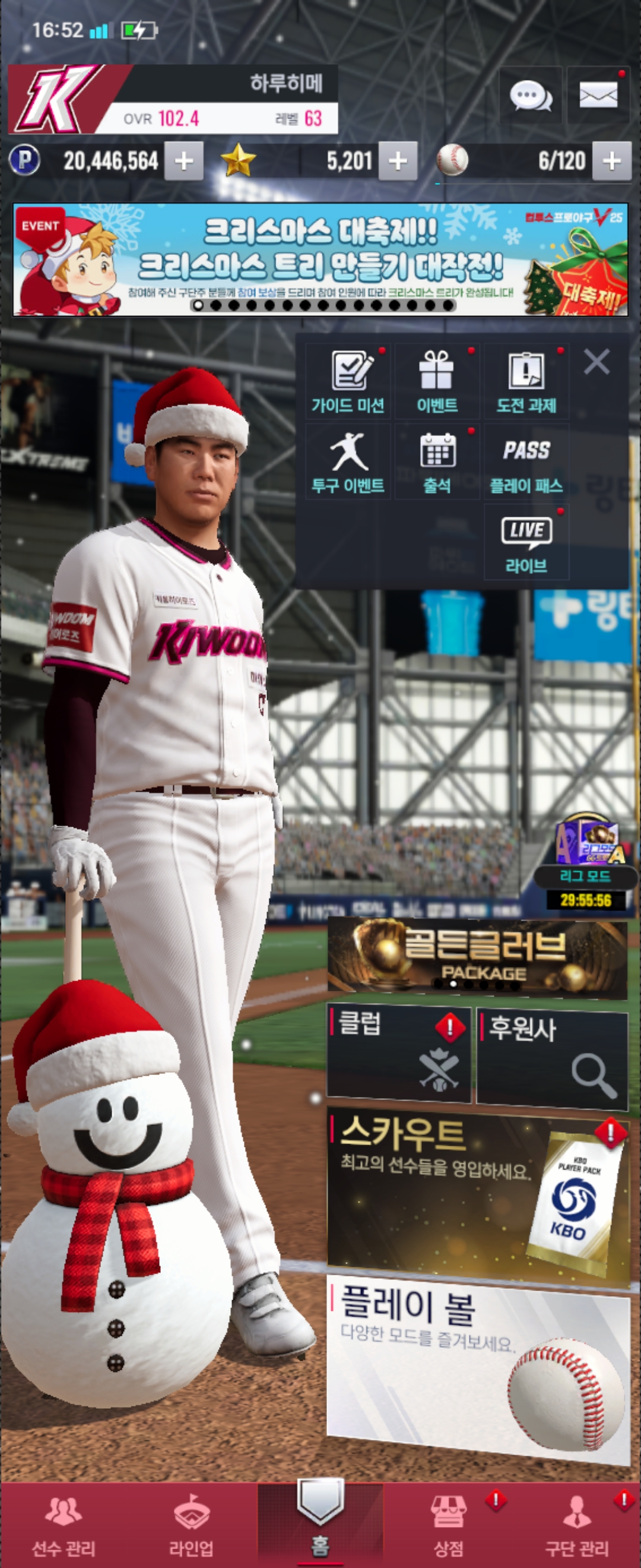Enter 리그 모드 league mode
Screen dimensions: 641x1568
tap(585, 852)
